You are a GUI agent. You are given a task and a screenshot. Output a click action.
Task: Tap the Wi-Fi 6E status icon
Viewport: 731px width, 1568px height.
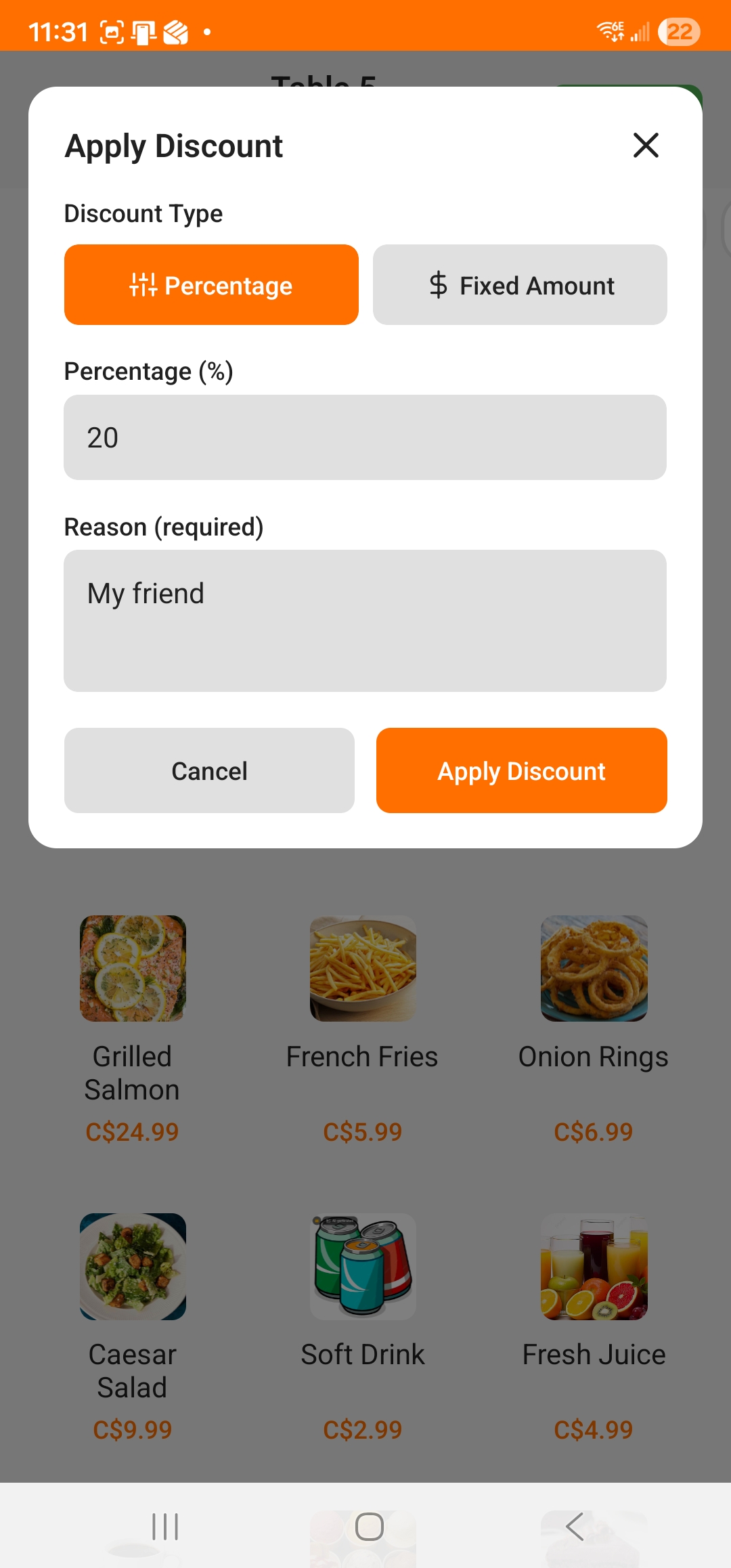click(x=611, y=30)
